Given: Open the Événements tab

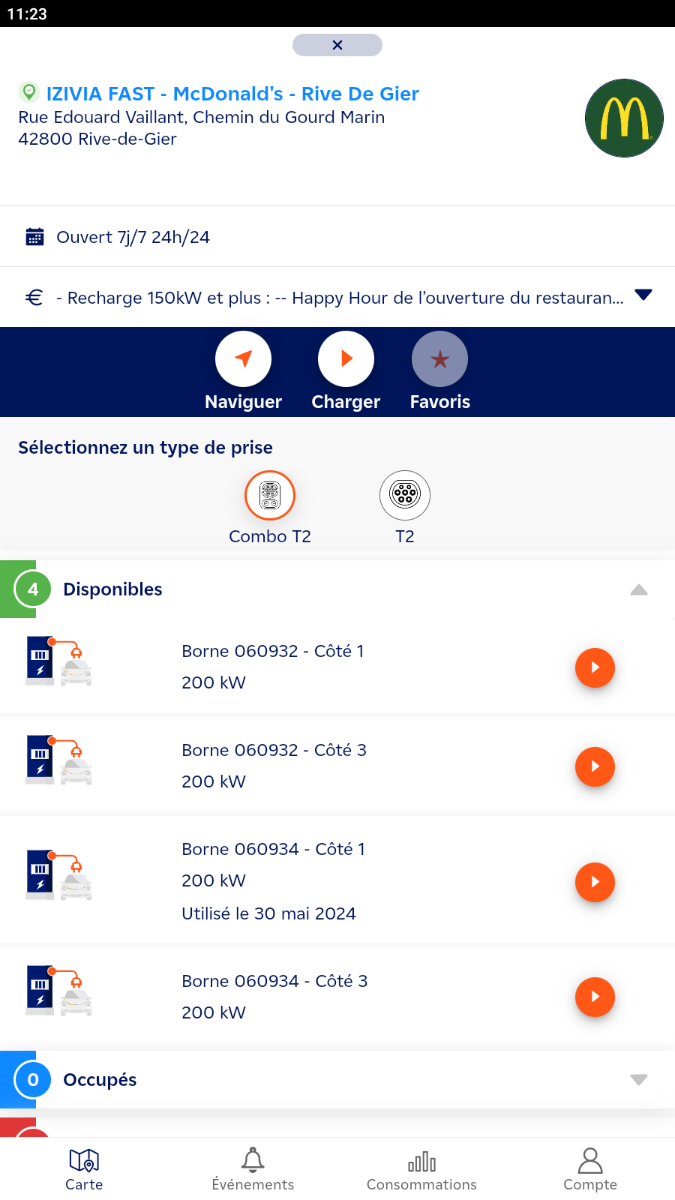Looking at the screenshot, I should (253, 1169).
